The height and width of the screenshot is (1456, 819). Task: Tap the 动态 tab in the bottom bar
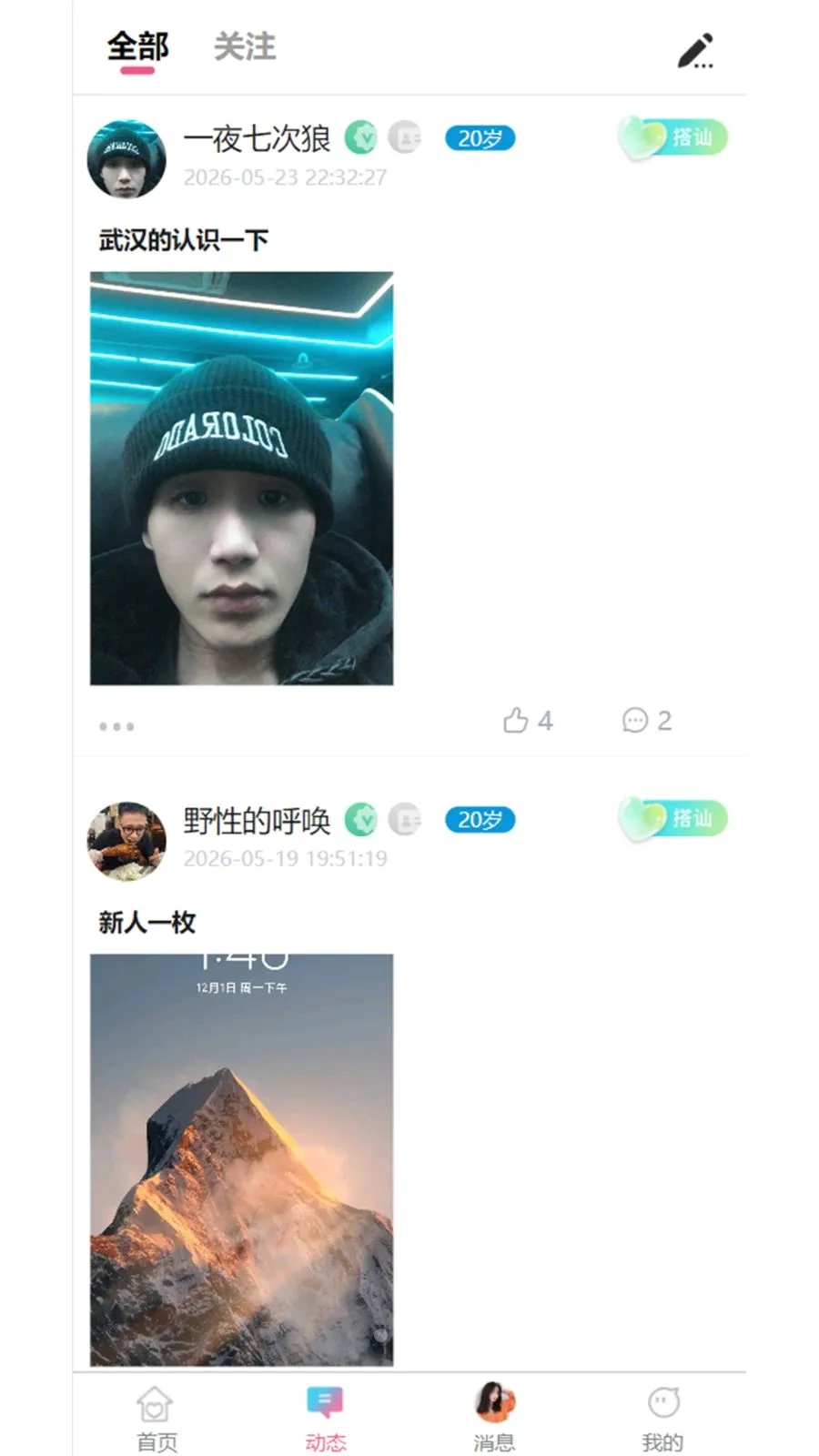(325, 1419)
